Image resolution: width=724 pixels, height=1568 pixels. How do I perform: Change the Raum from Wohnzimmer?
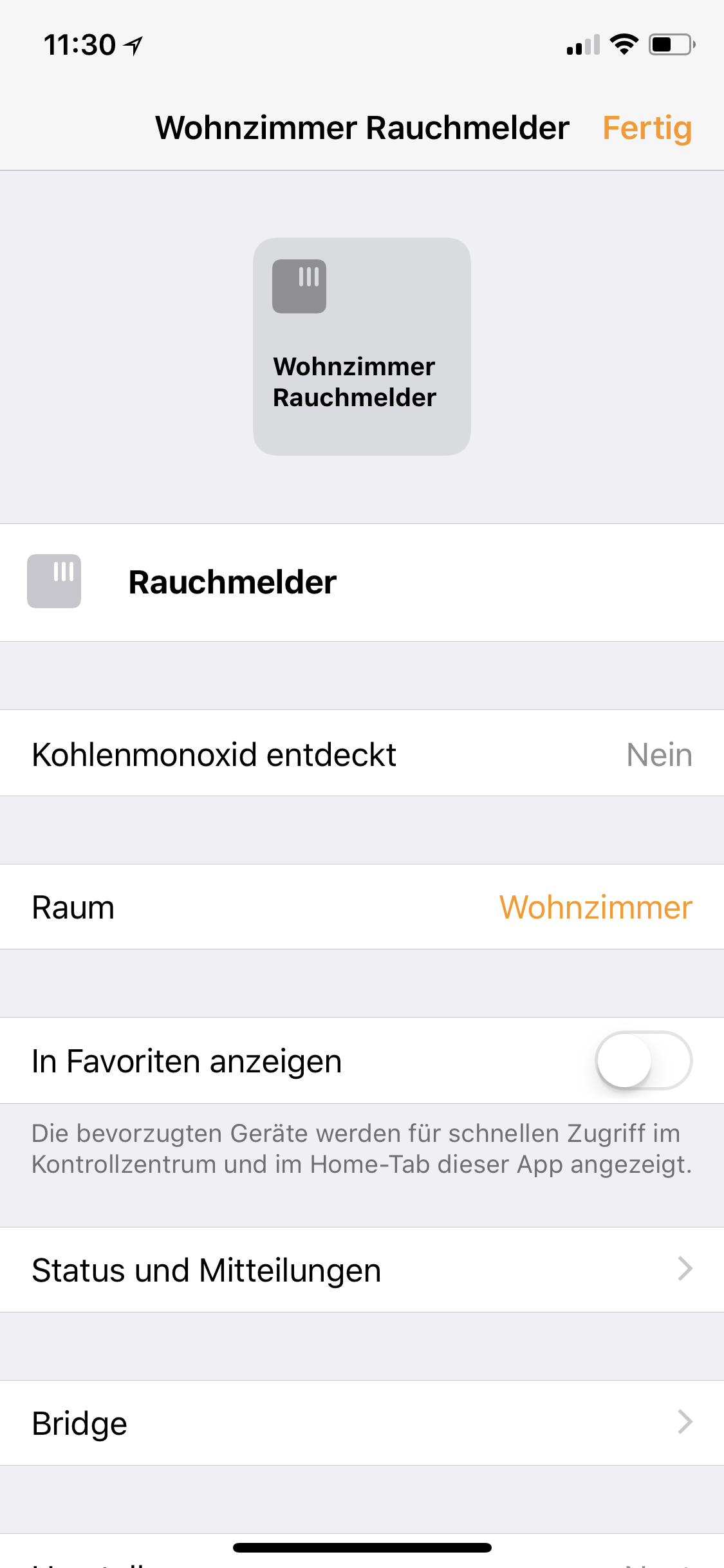[595, 908]
